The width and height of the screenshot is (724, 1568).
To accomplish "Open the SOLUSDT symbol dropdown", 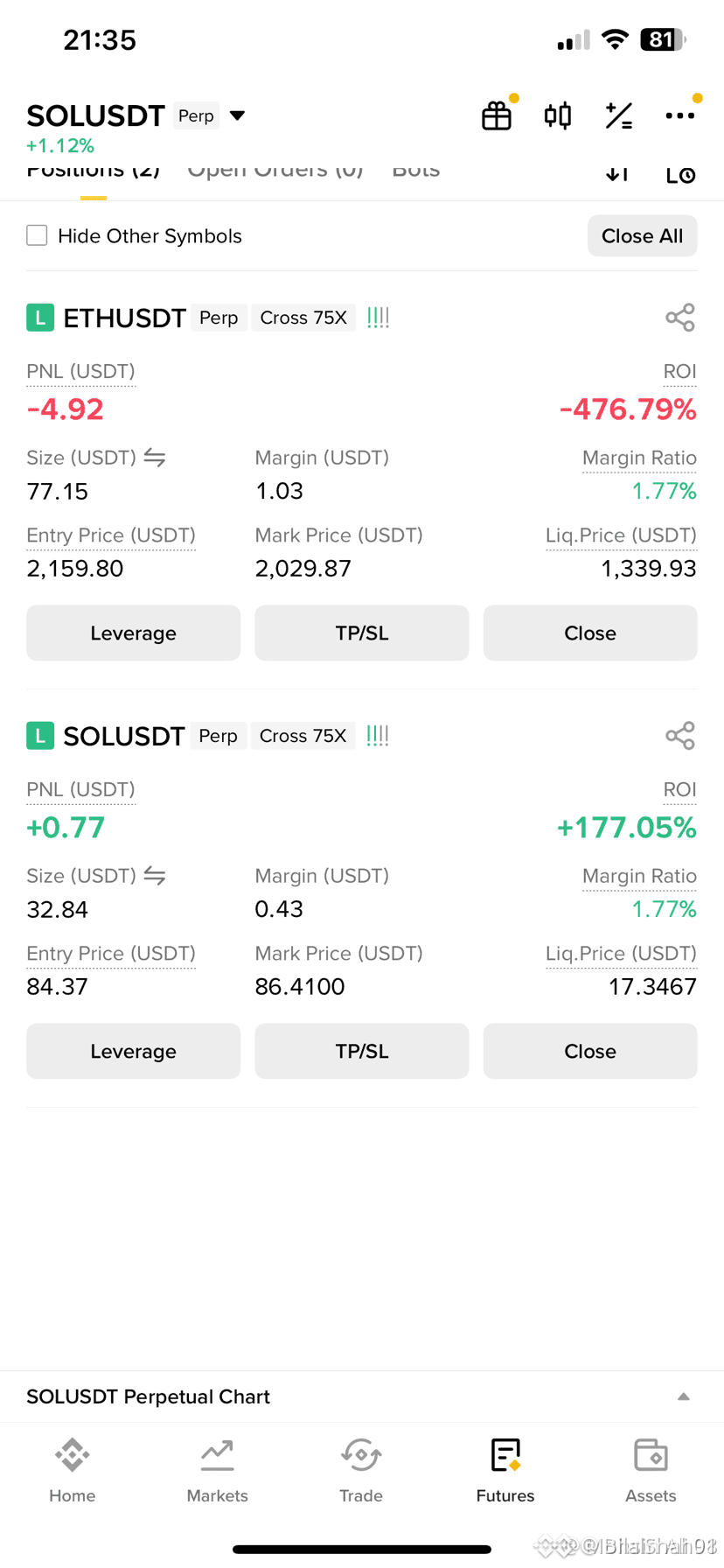I will coord(236,115).
